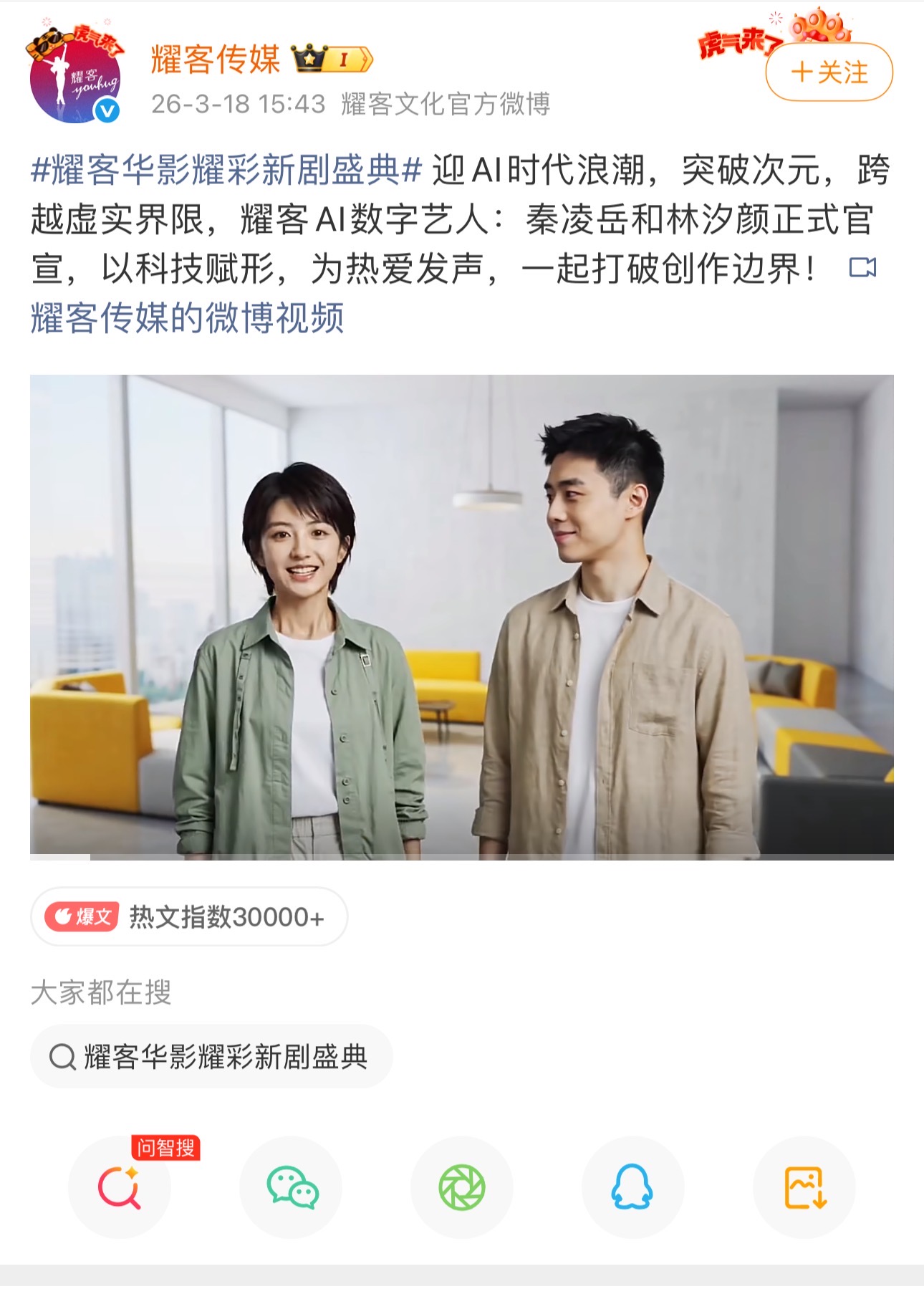Save the post as an image
The image size is (924, 1294).
[x=804, y=1187]
